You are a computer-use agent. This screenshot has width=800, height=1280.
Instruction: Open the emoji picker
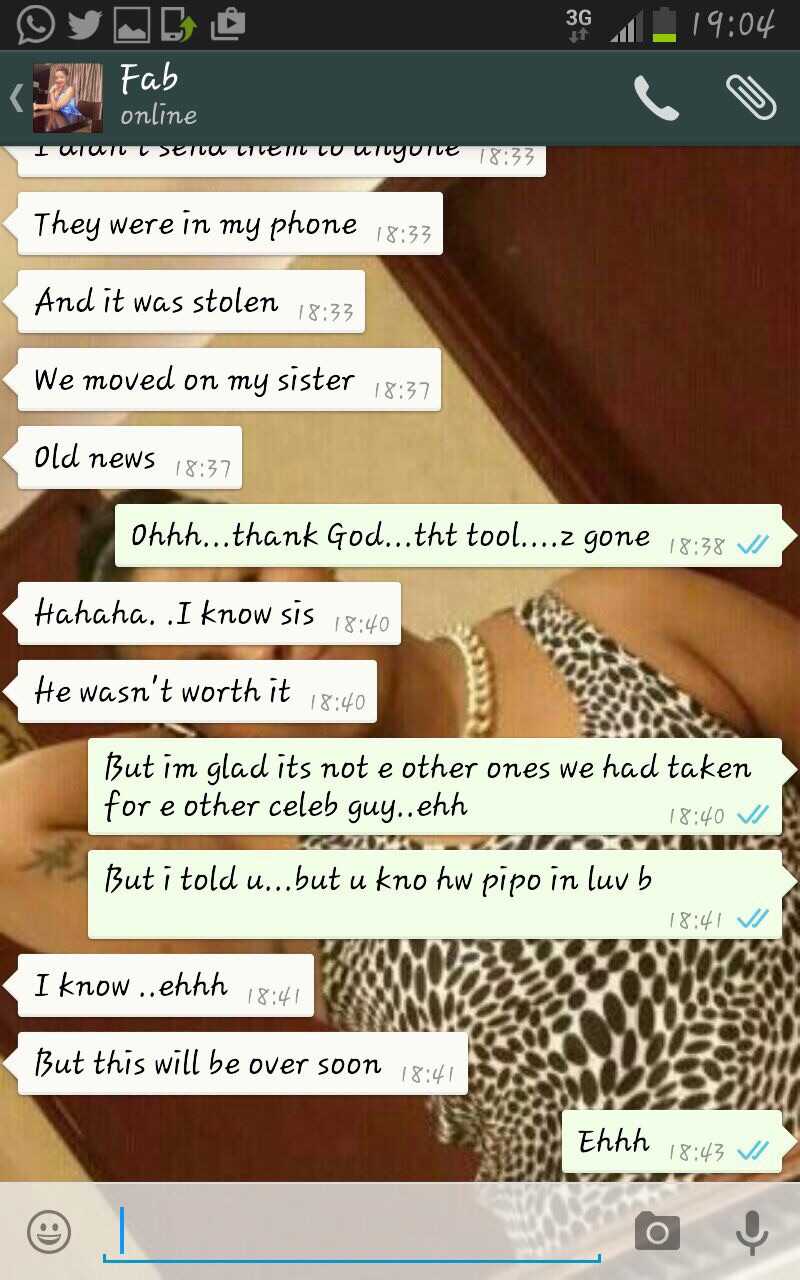point(48,1231)
